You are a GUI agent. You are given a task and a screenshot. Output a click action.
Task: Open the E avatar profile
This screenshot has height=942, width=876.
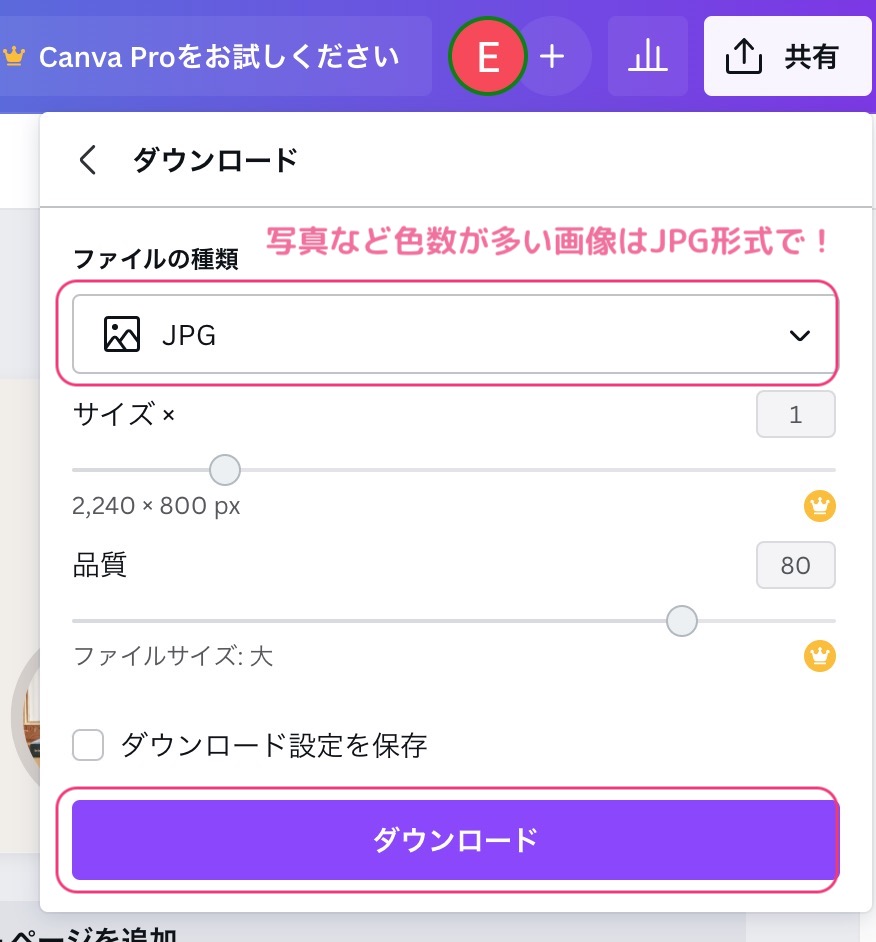(487, 57)
